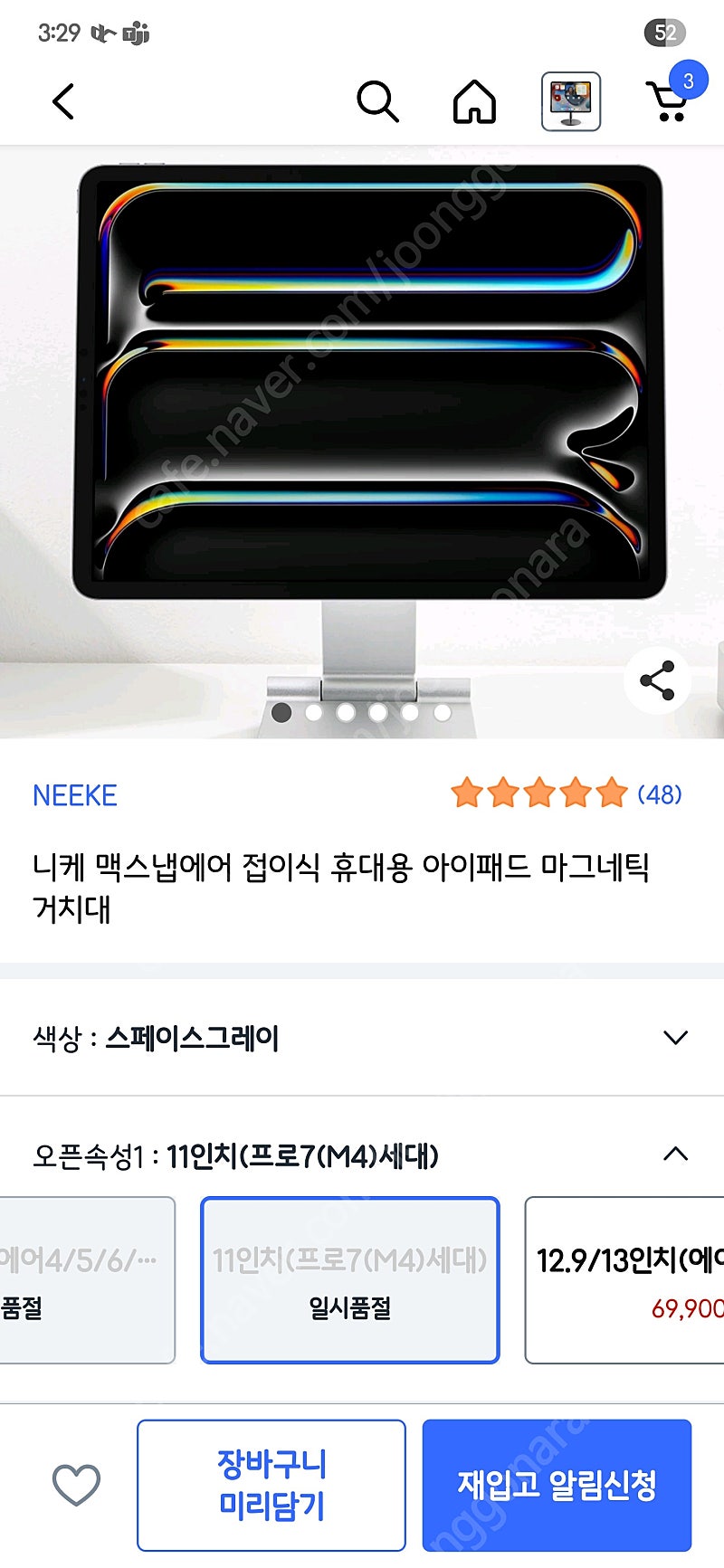Expand the 색상 스페이스그레이 dropdown
The height and width of the screenshot is (1568, 724).
[x=362, y=1037]
